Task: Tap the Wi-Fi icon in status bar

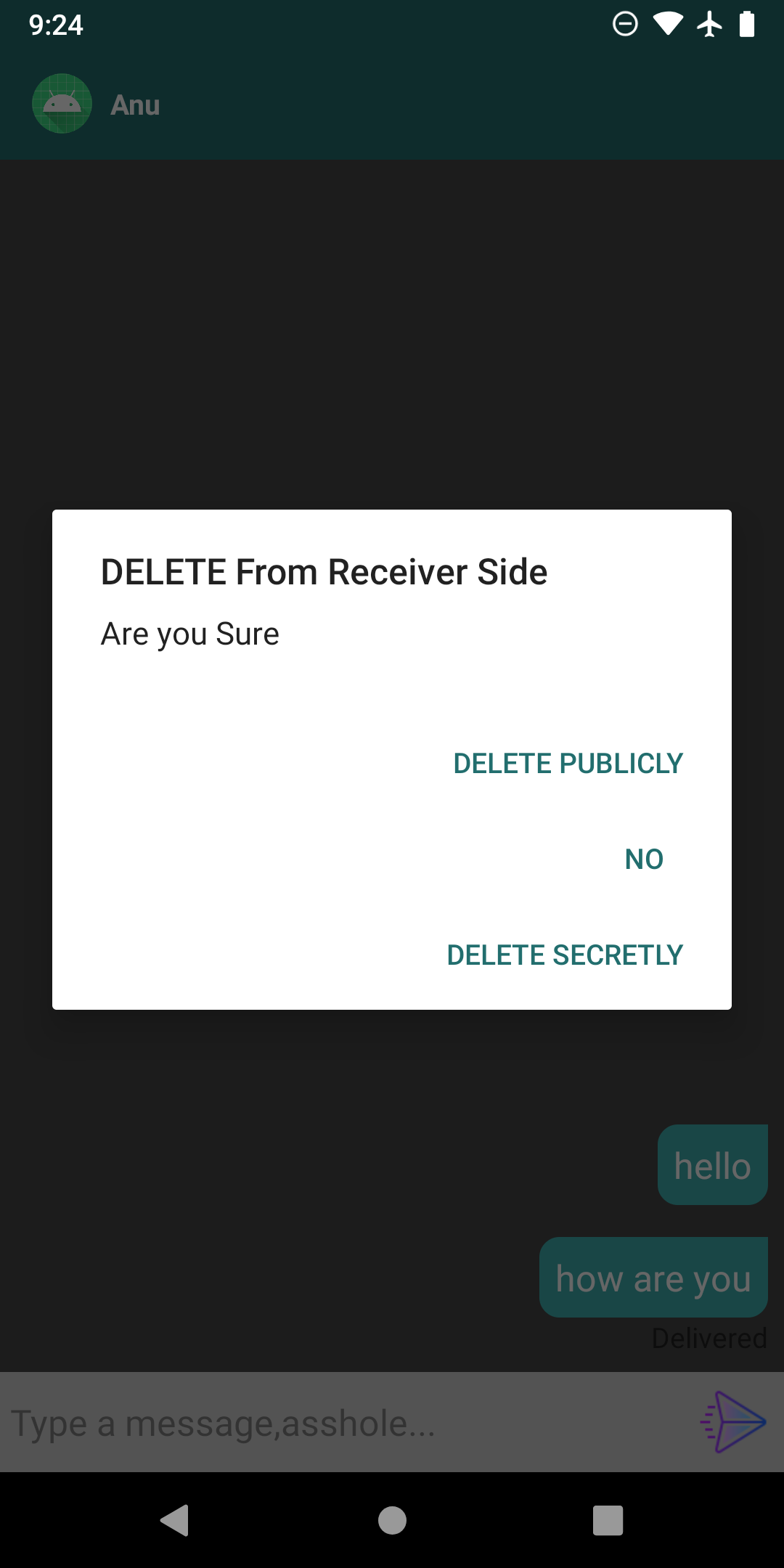Action: tap(669, 25)
